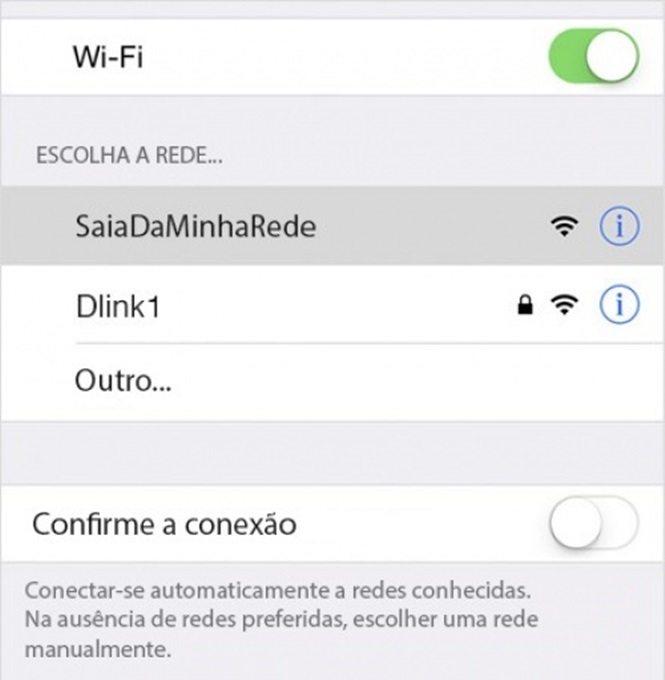Open info for SaiaDaMinhaRede network
The height and width of the screenshot is (680, 665).
pos(619,227)
